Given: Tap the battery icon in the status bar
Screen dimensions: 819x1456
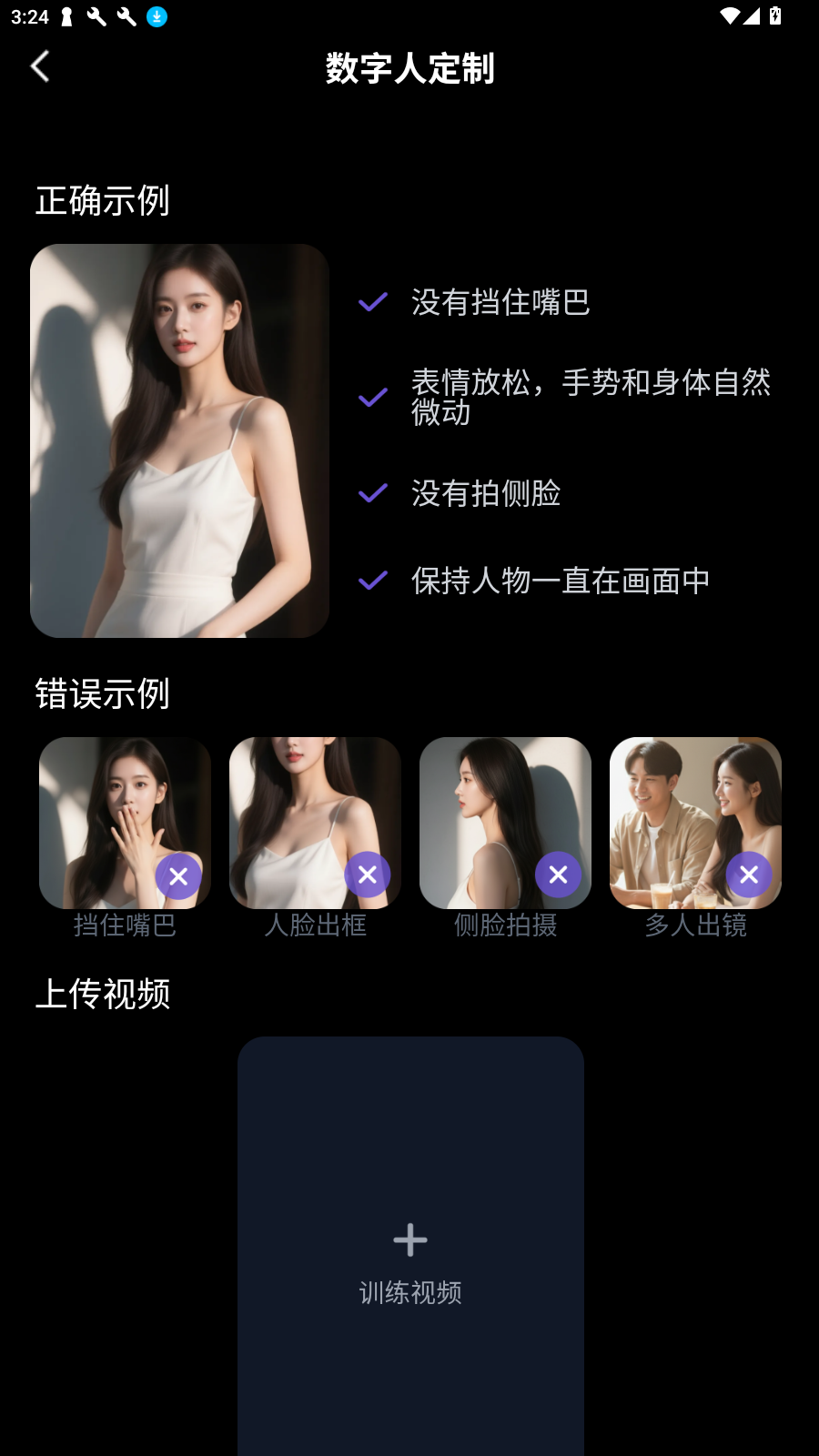Looking at the screenshot, I should [x=774, y=15].
